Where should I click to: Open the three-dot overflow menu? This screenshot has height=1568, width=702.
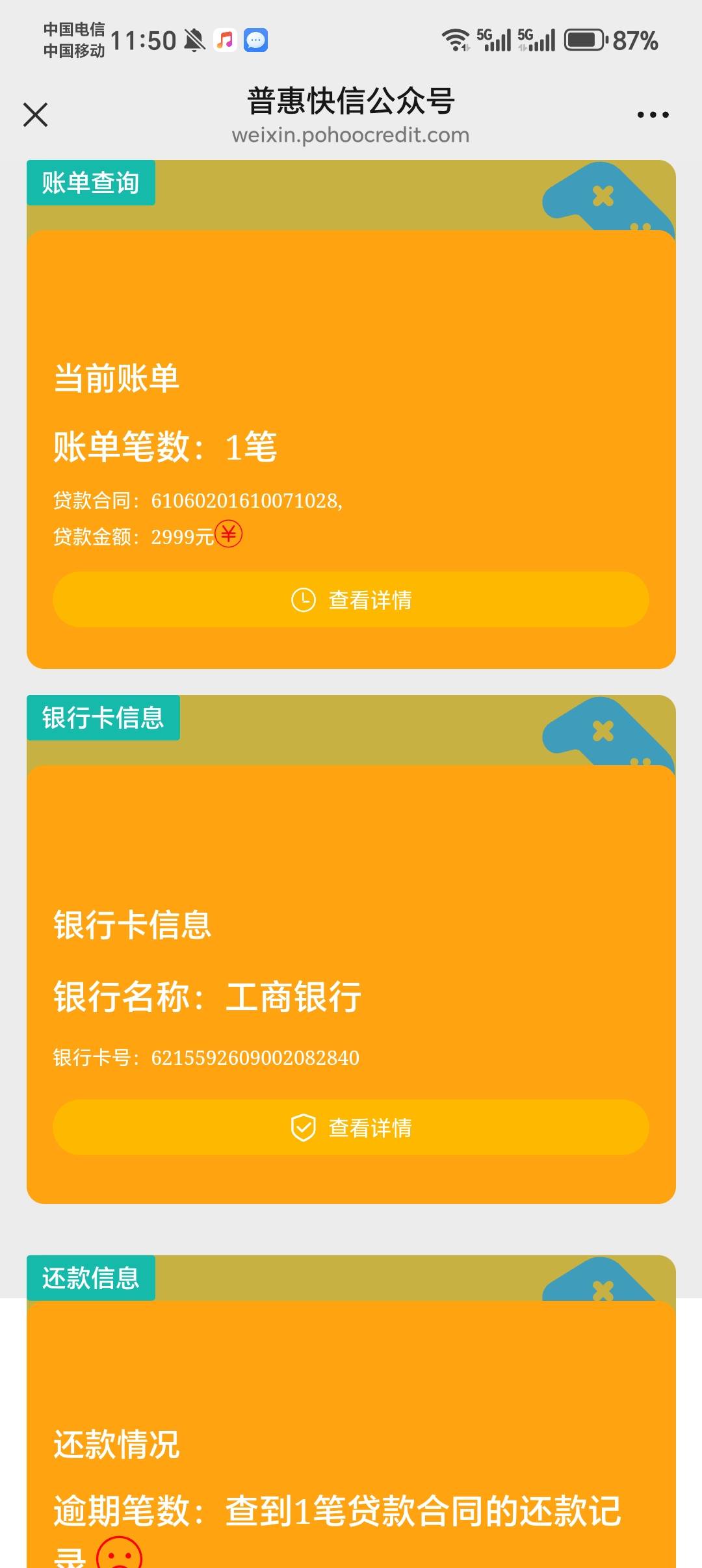(x=653, y=115)
